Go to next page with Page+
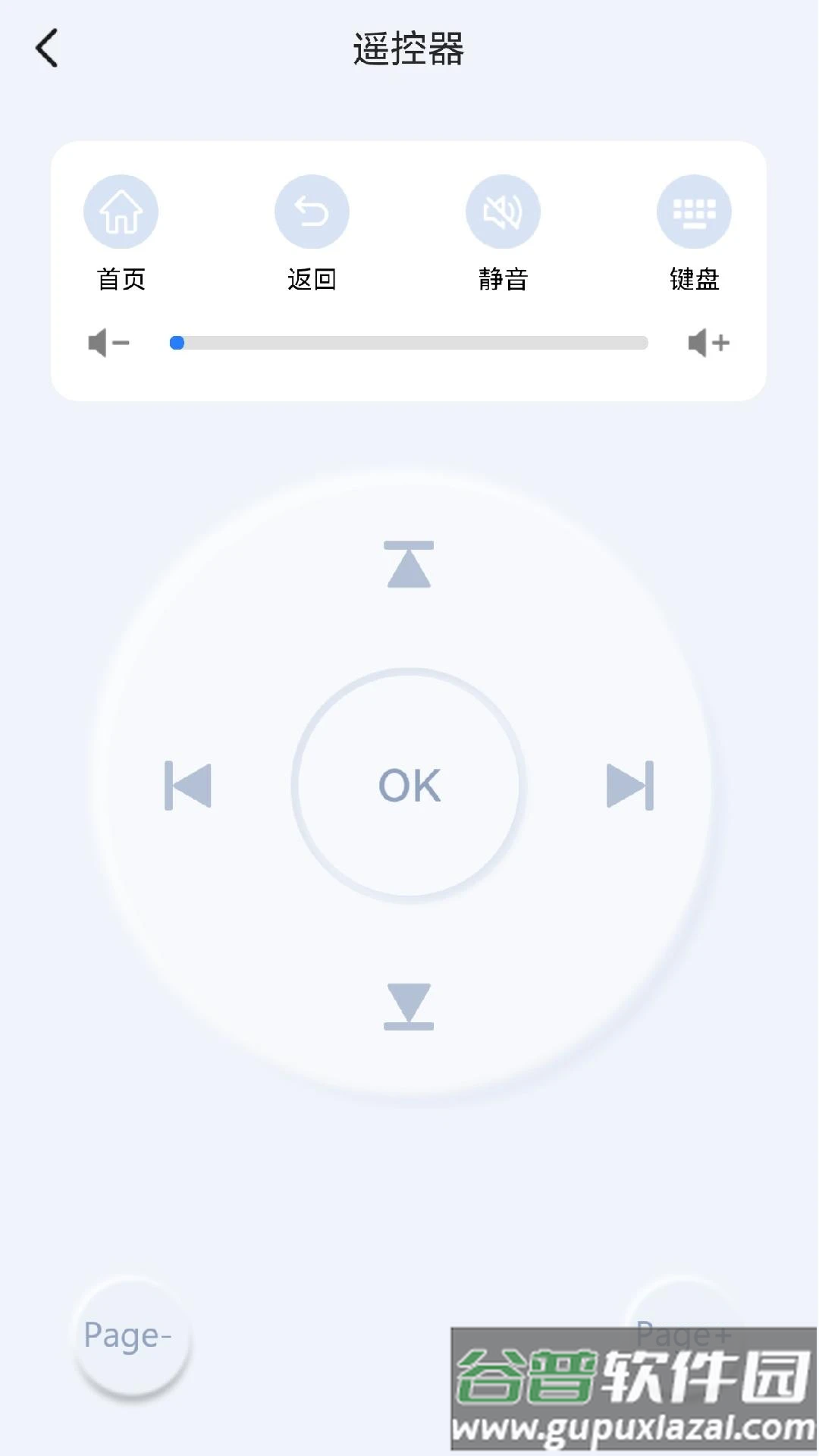 [x=682, y=1319]
